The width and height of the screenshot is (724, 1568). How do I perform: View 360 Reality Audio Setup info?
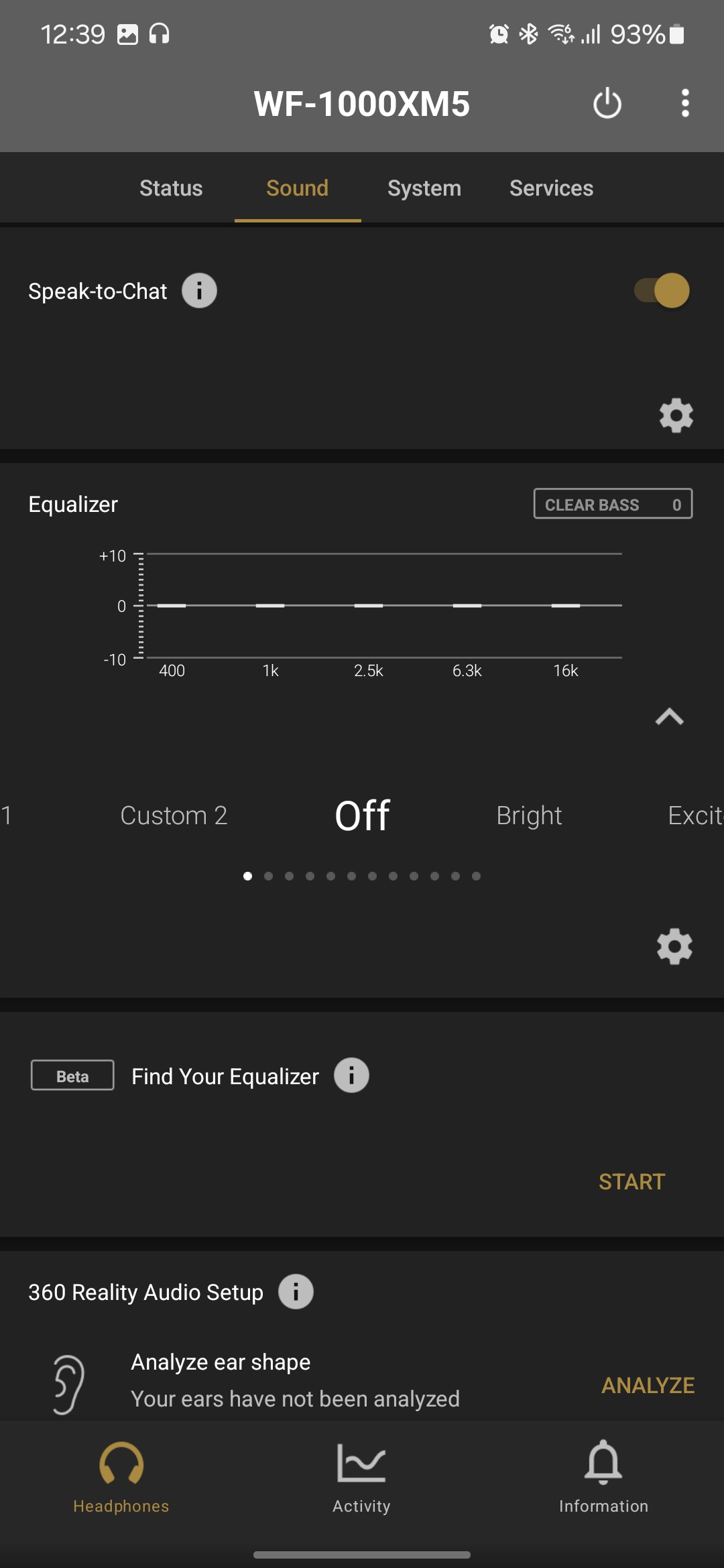click(x=296, y=1291)
